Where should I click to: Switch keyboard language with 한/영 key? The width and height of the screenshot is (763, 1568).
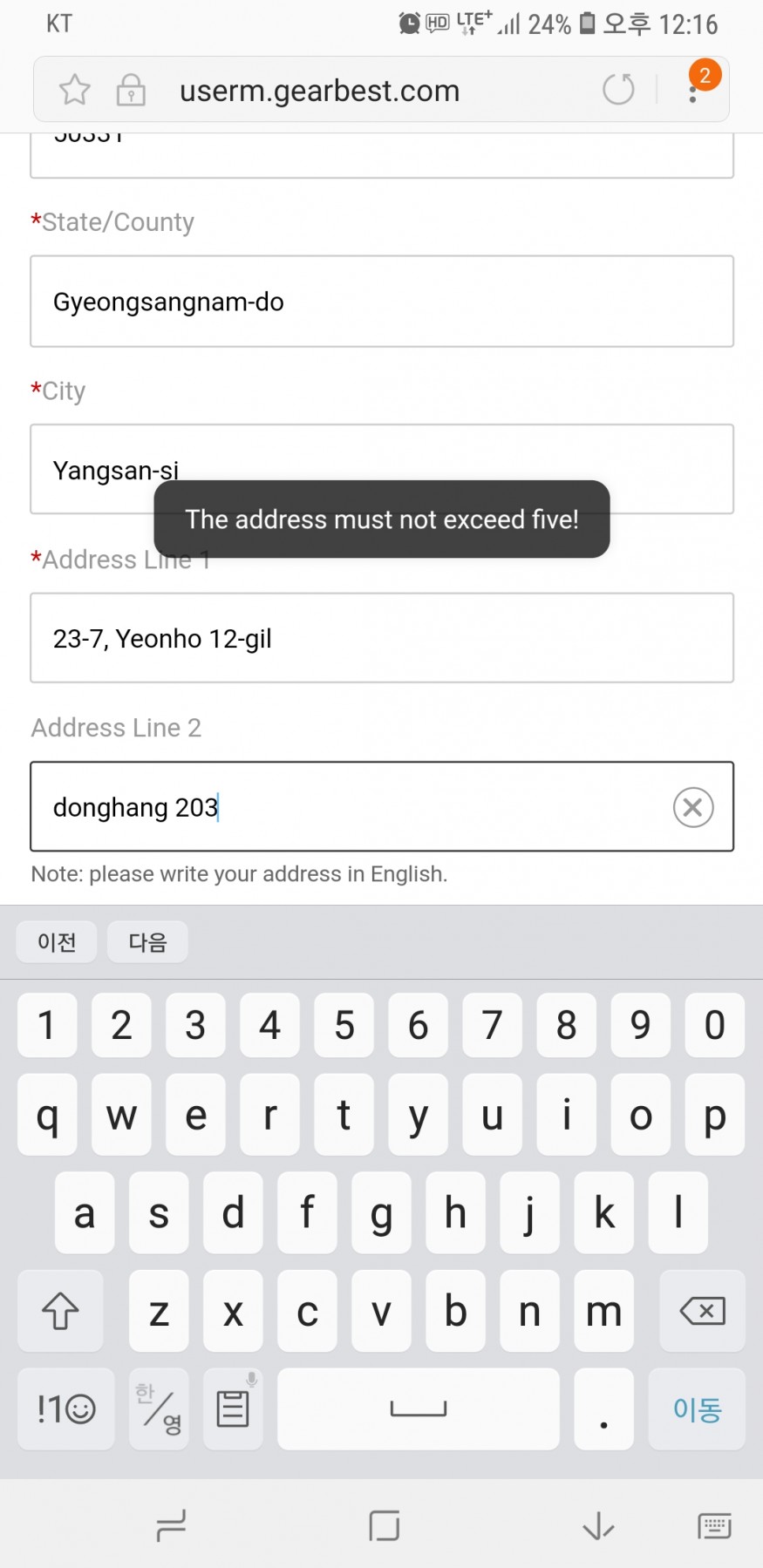coord(159,1408)
